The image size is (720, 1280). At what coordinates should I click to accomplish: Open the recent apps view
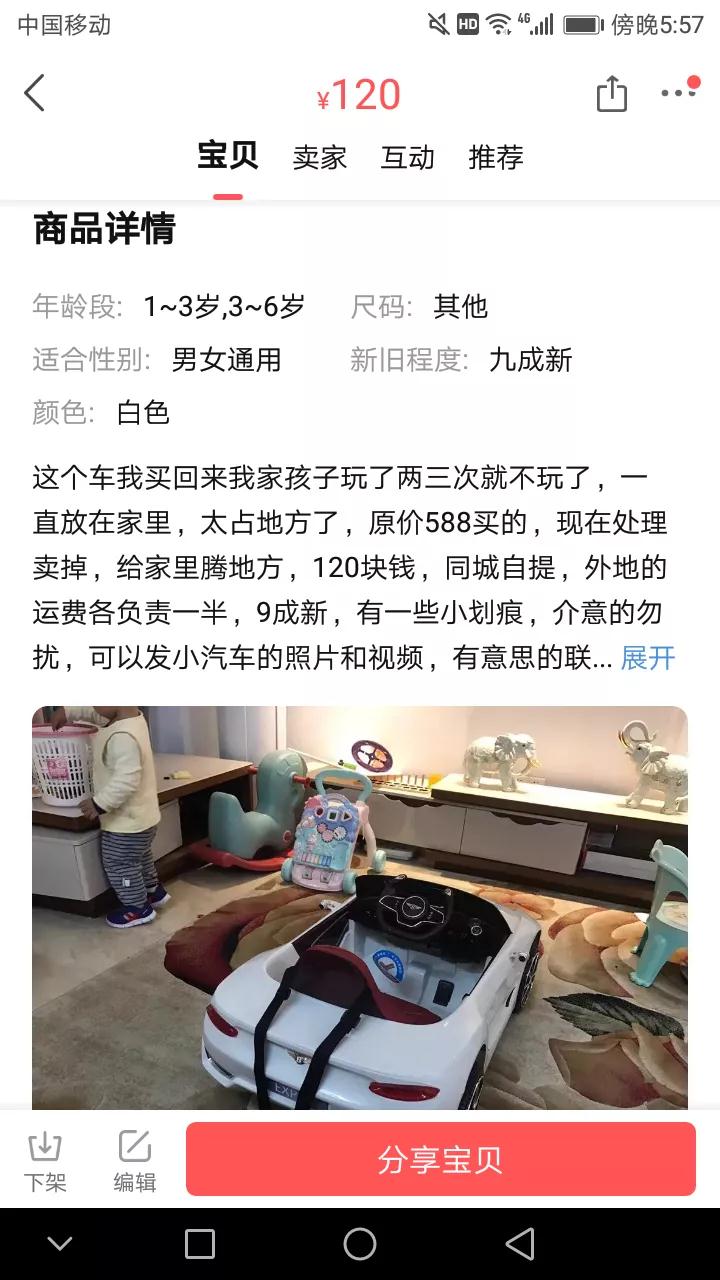200,1244
